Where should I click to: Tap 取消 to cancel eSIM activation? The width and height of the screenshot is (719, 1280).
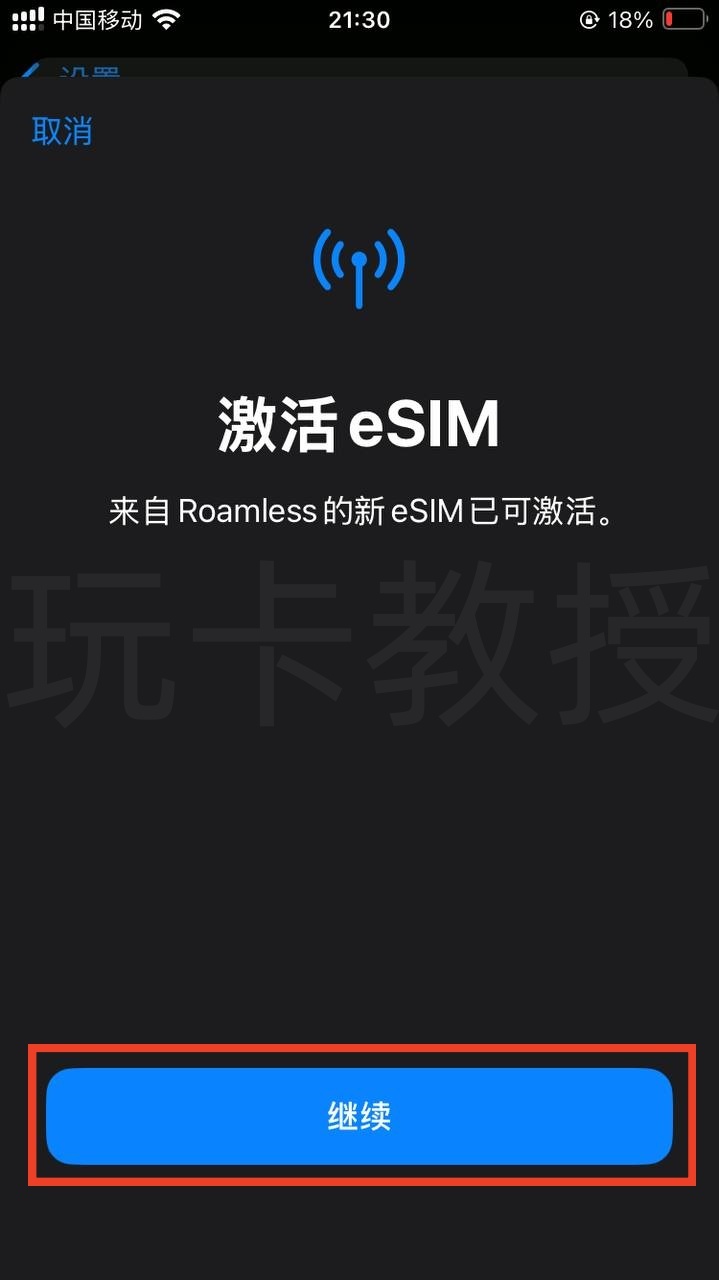tap(62, 131)
